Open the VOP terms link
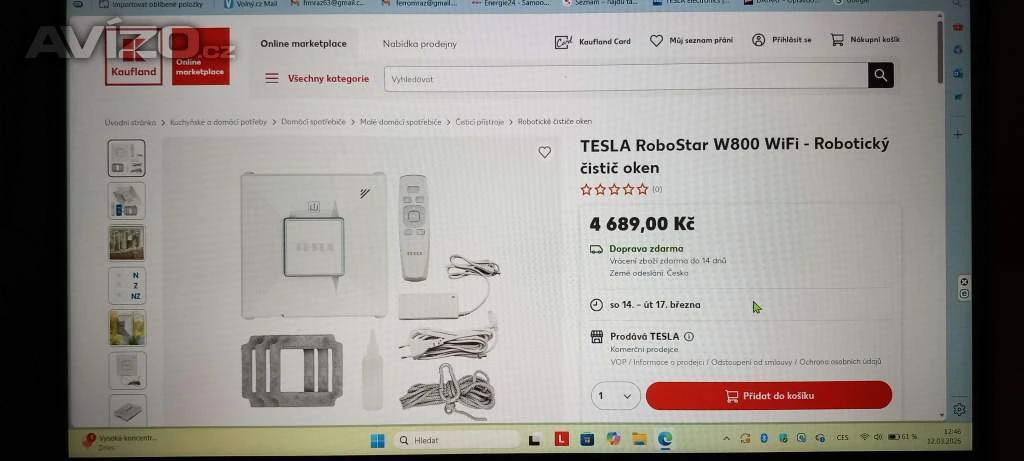The image size is (1024, 461). click(617, 361)
